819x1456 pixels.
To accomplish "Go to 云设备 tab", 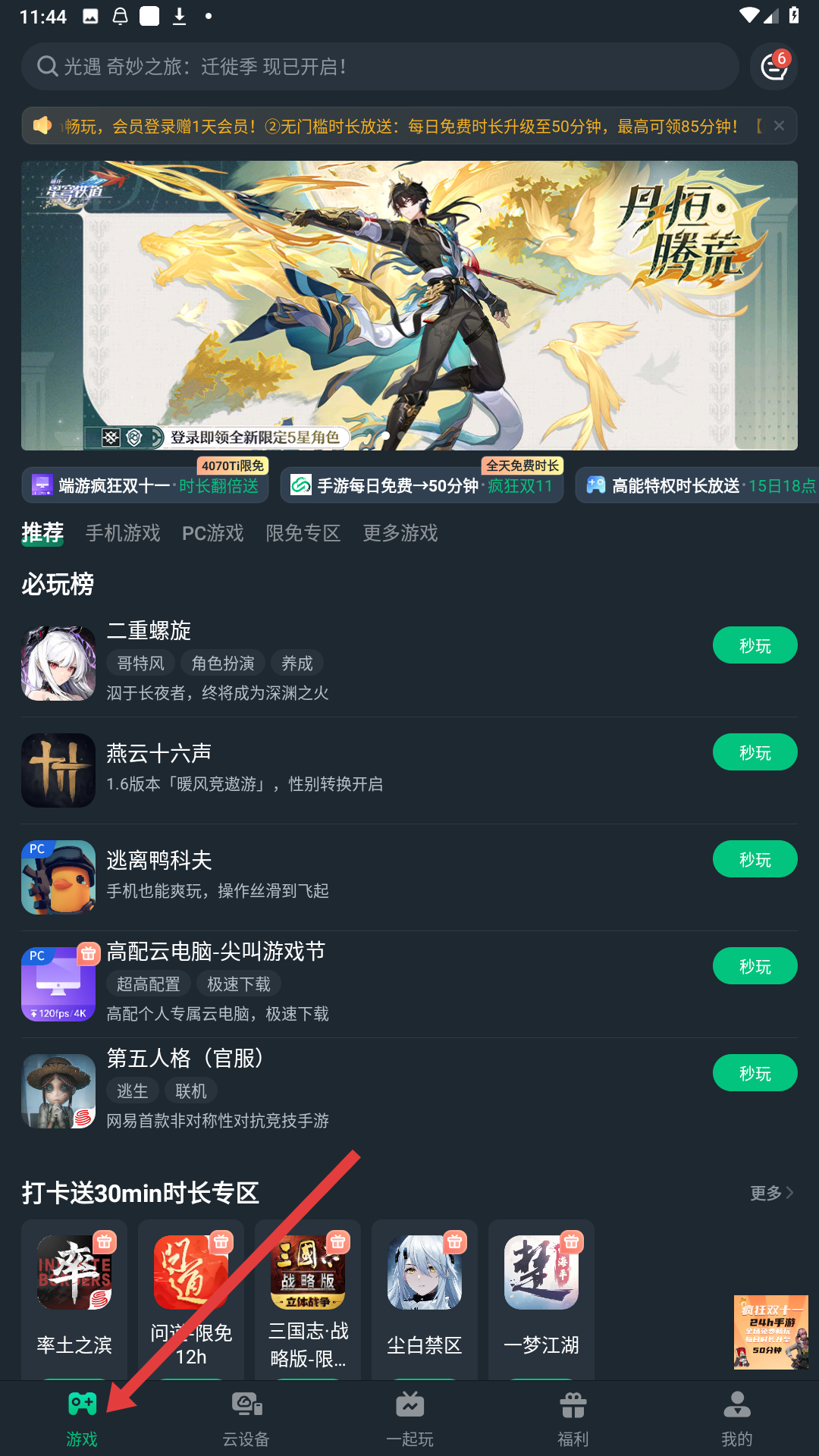I will click(246, 1418).
